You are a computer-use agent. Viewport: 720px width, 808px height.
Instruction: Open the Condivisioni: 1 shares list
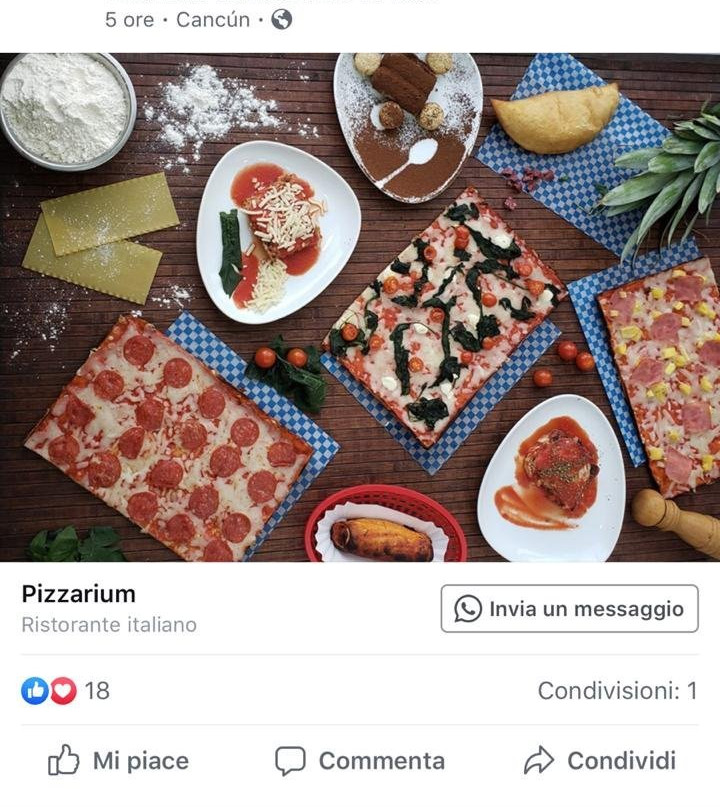coord(617,691)
